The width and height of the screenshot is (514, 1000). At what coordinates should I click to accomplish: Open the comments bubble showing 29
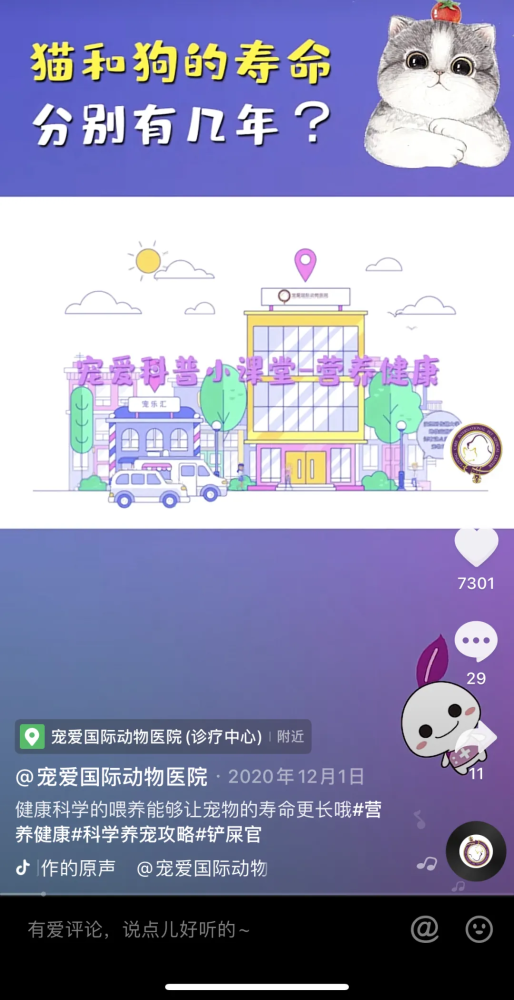(x=476, y=642)
